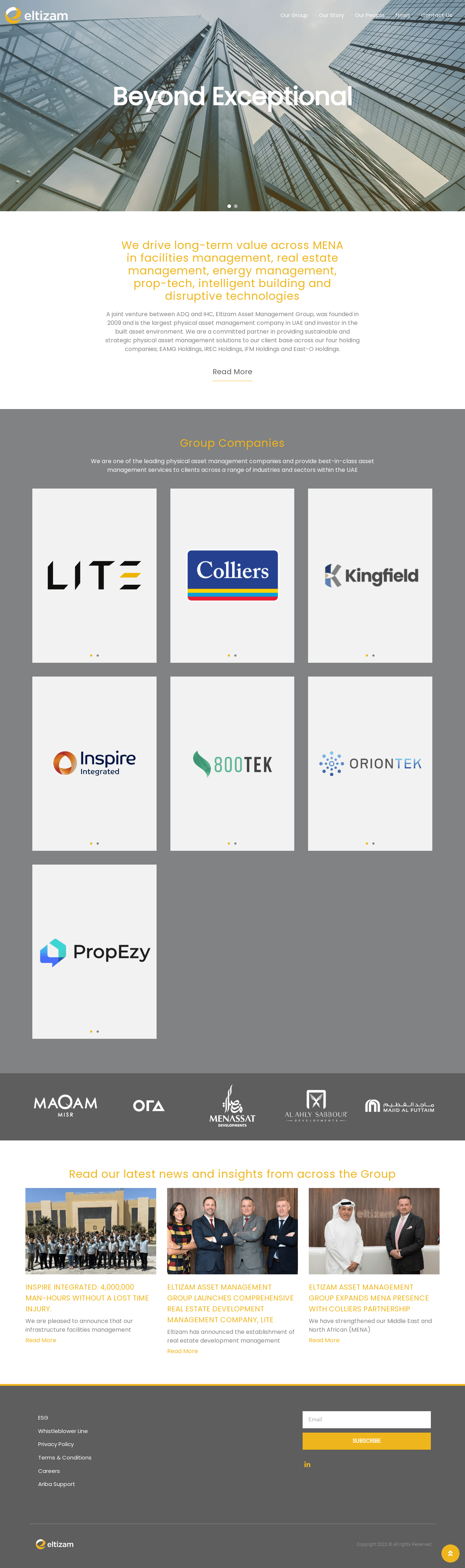
Task: Open the Contact Us page
Action: click(436, 15)
